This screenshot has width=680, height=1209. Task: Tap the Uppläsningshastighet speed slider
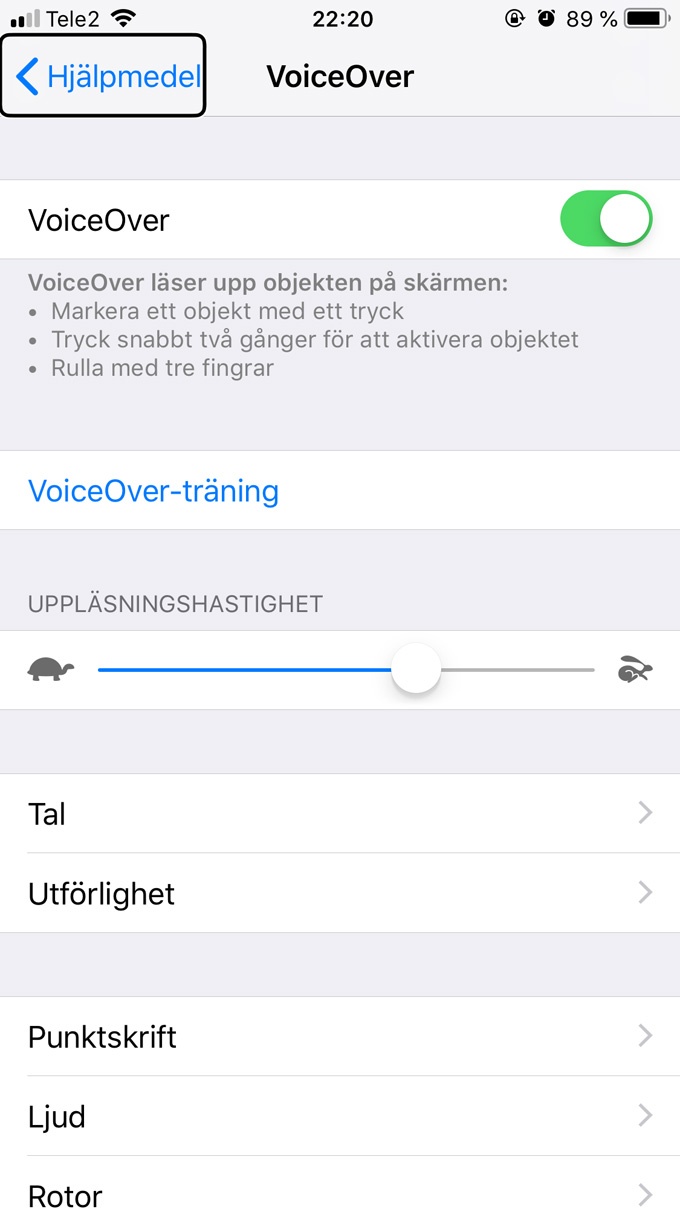click(416, 669)
